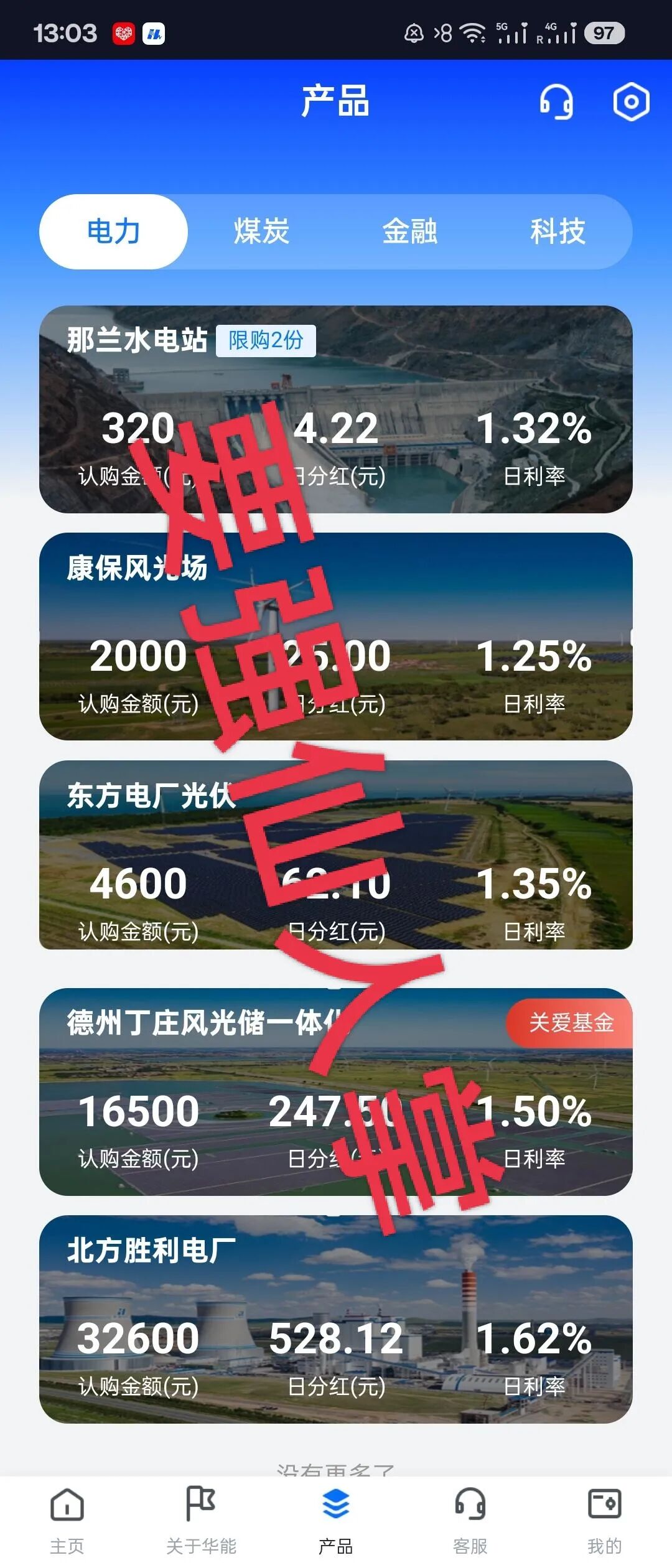Return to the 电力 tab
The image size is (672, 1568).
[x=113, y=232]
